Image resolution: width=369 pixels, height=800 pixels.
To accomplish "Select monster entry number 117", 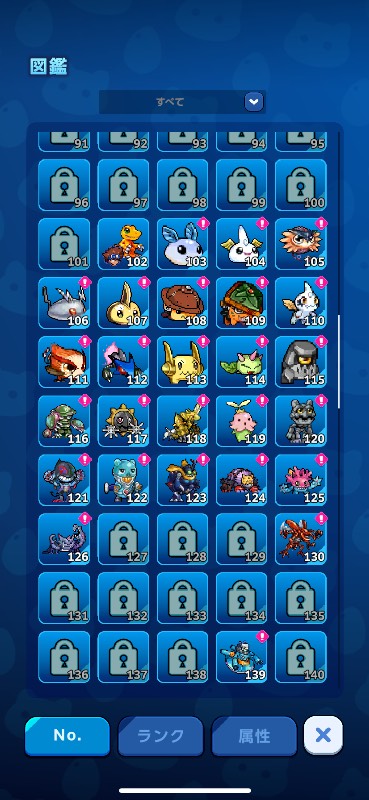I will click(x=124, y=421).
